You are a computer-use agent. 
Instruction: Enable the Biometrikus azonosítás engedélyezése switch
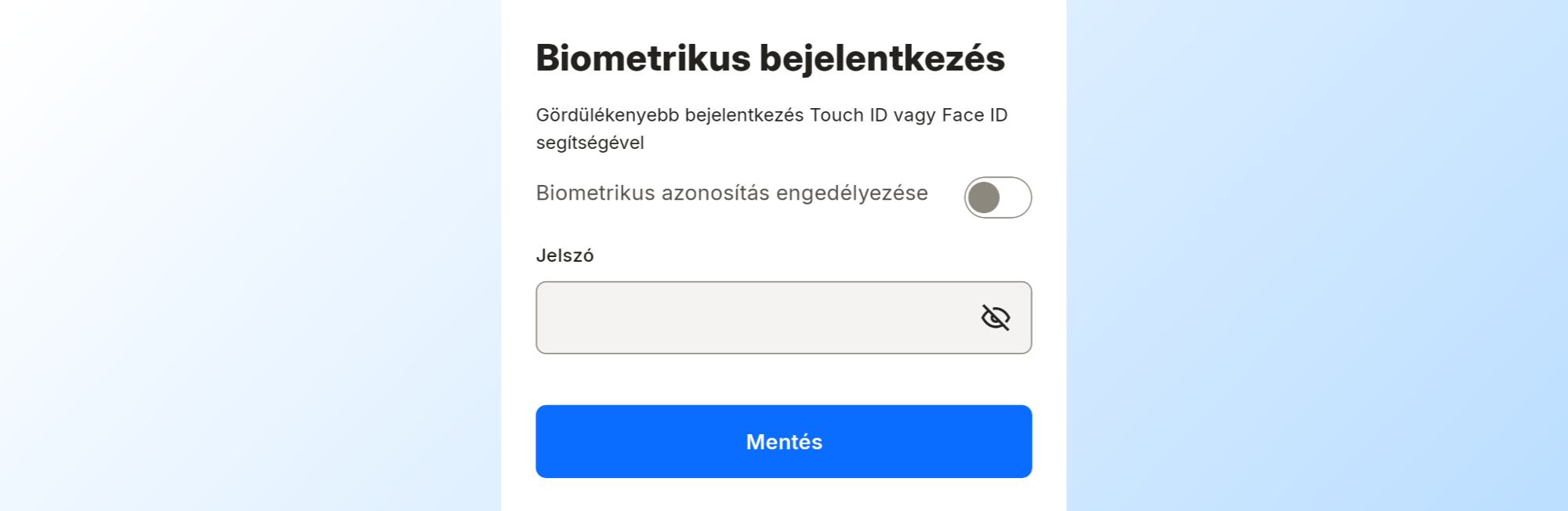point(997,198)
